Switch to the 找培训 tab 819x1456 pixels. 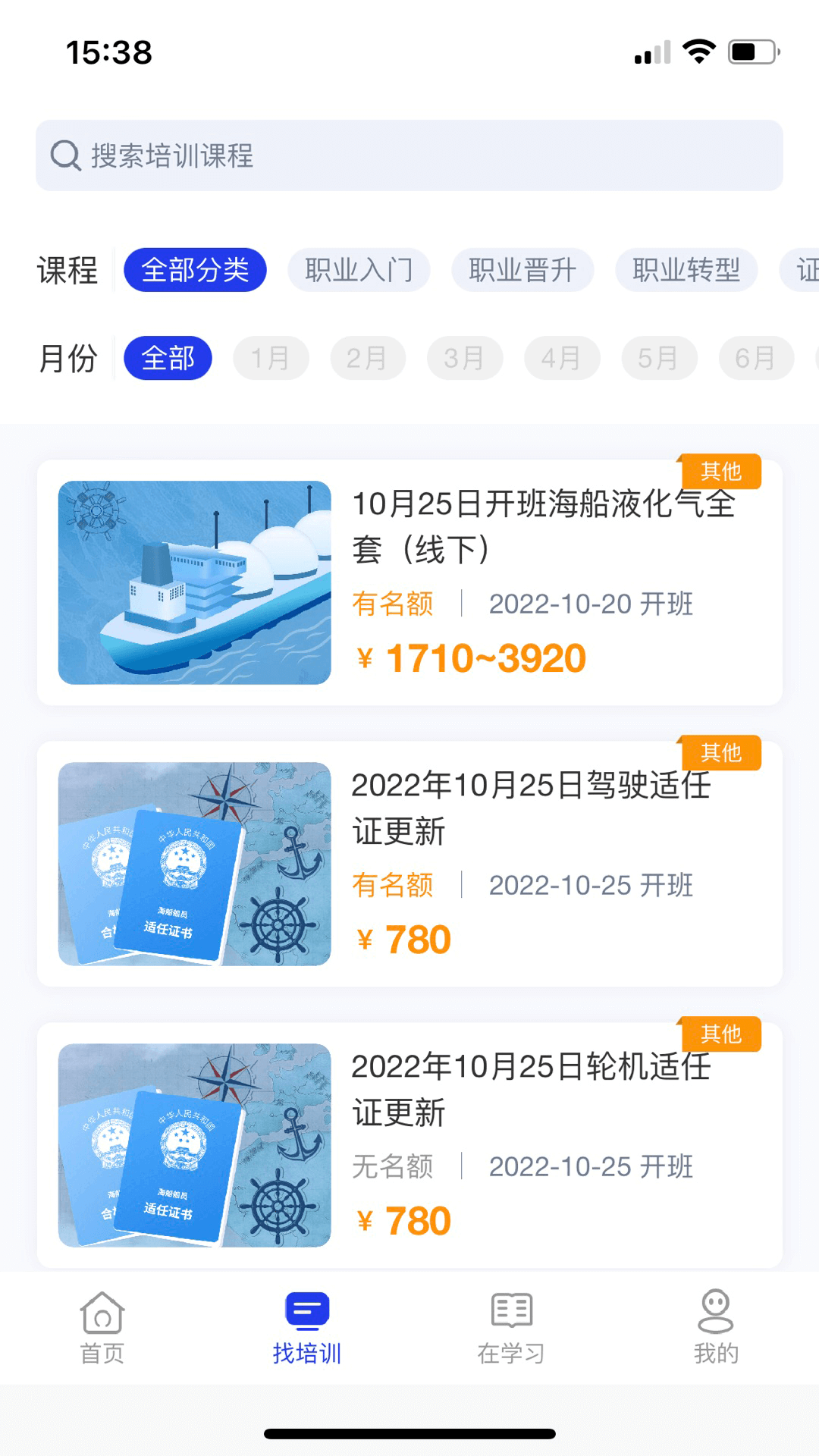(x=307, y=1327)
